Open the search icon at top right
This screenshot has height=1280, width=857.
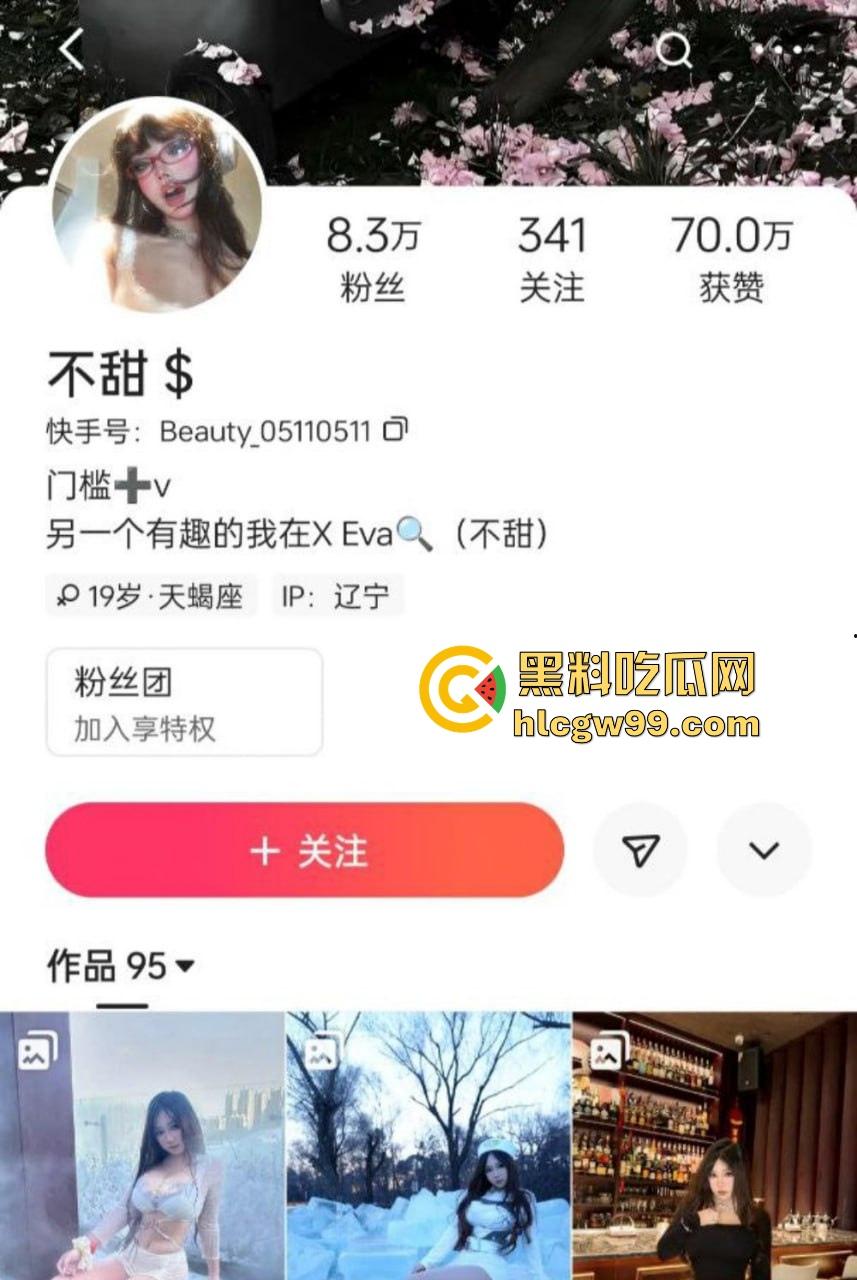(675, 50)
